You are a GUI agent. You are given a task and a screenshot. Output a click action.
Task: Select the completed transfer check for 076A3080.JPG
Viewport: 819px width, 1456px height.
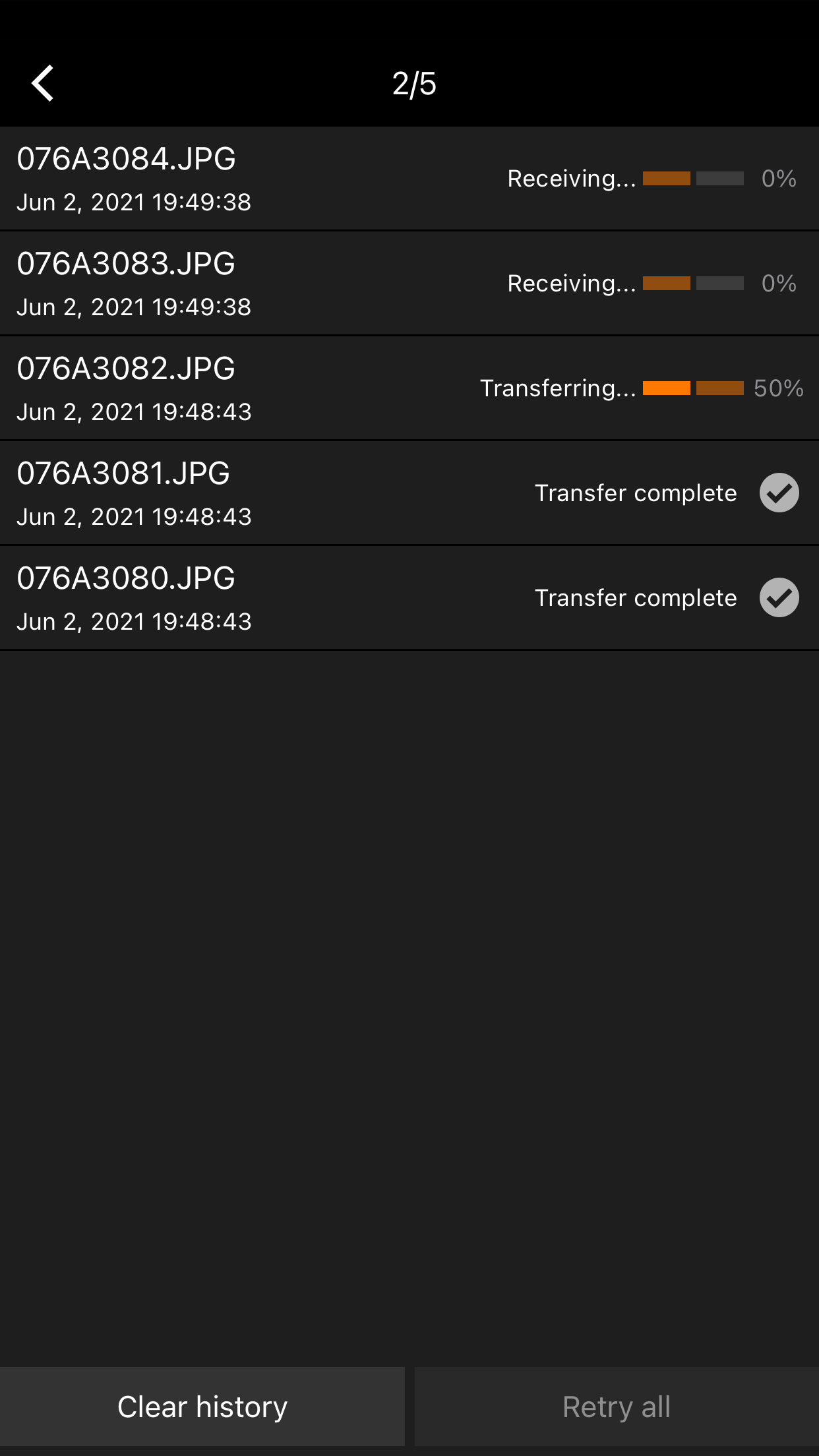click(779, 597)
